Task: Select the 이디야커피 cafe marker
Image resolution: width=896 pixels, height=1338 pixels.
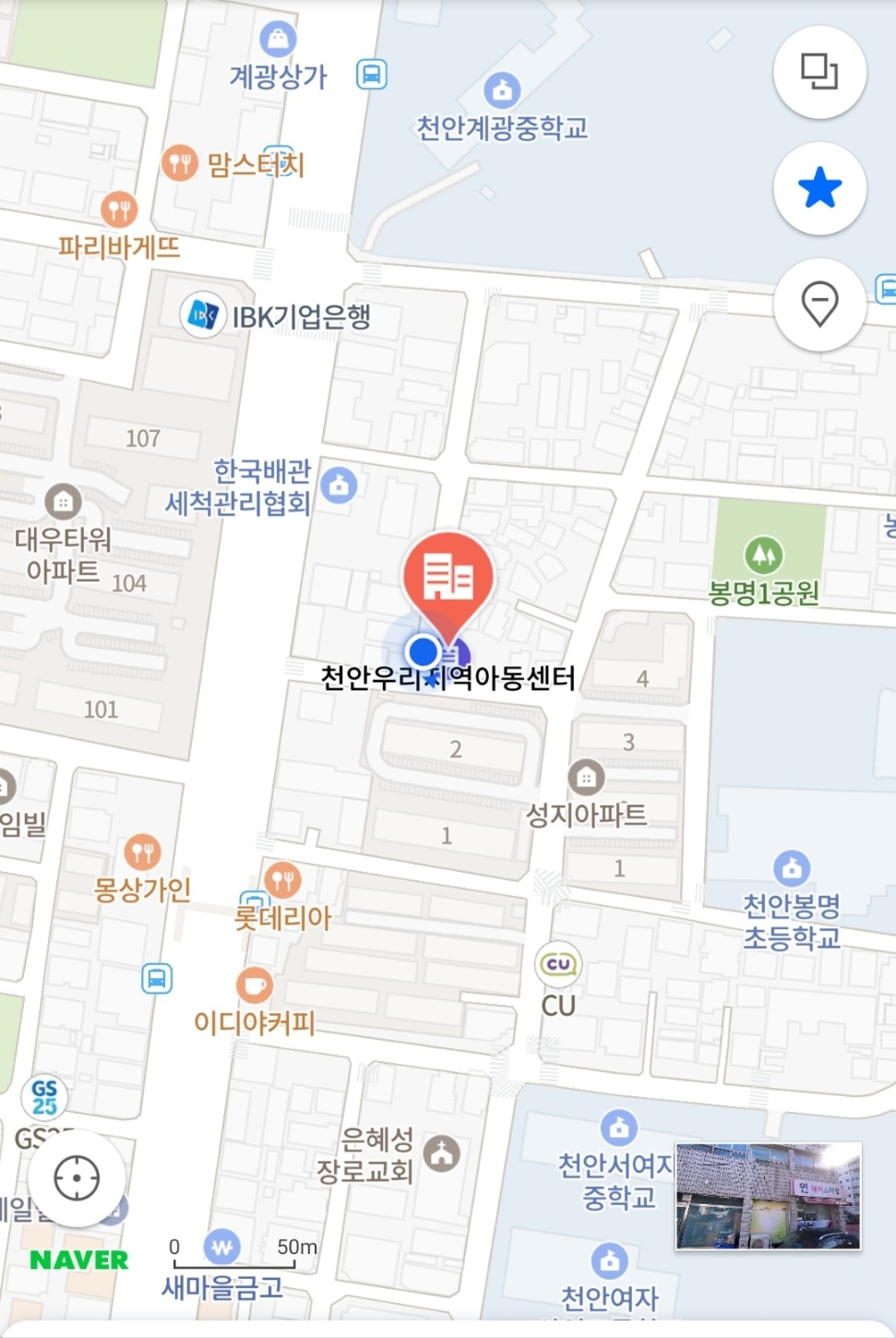Action: tap(254, 986)
